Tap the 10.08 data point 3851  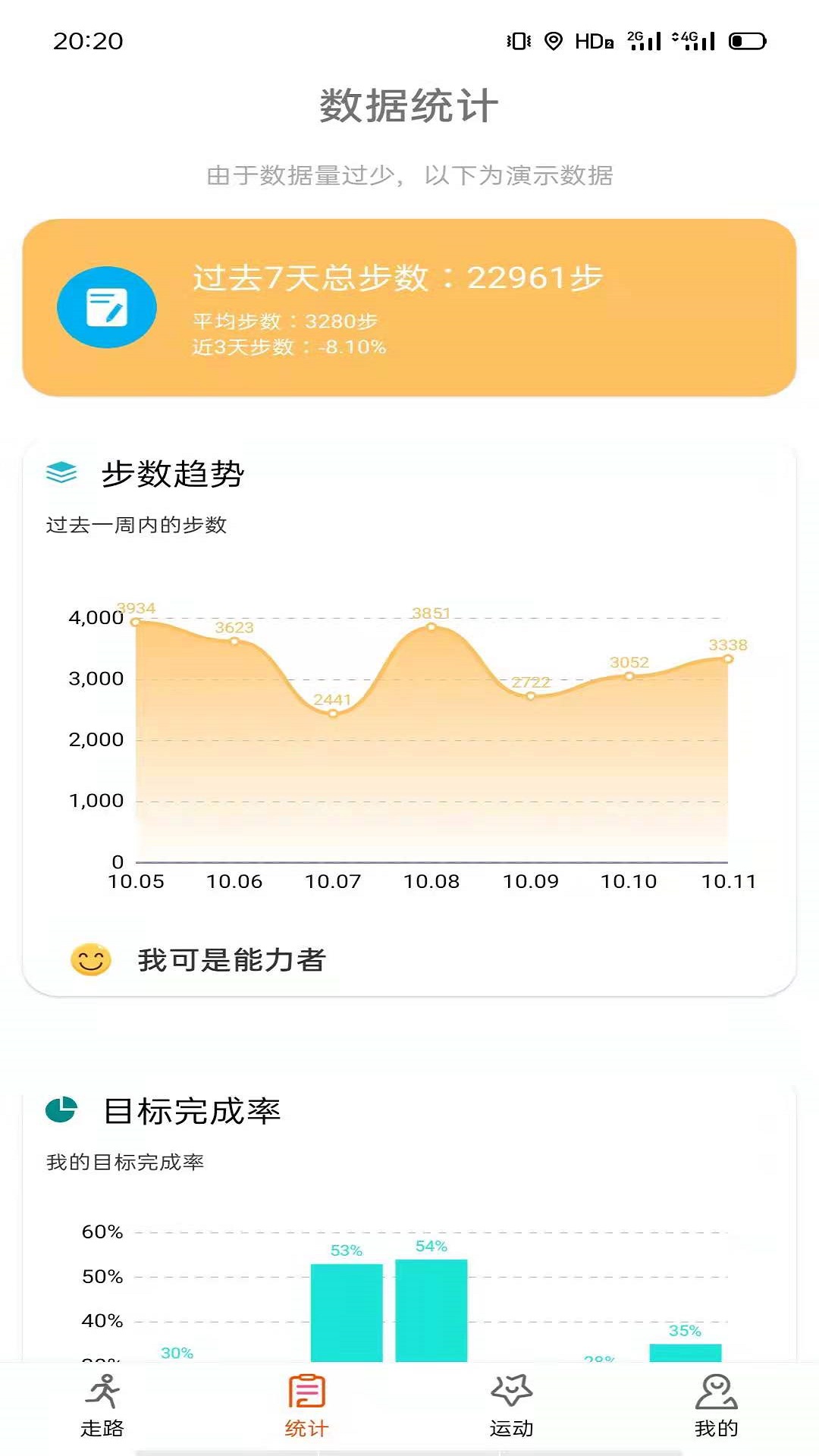click(431, 627)
